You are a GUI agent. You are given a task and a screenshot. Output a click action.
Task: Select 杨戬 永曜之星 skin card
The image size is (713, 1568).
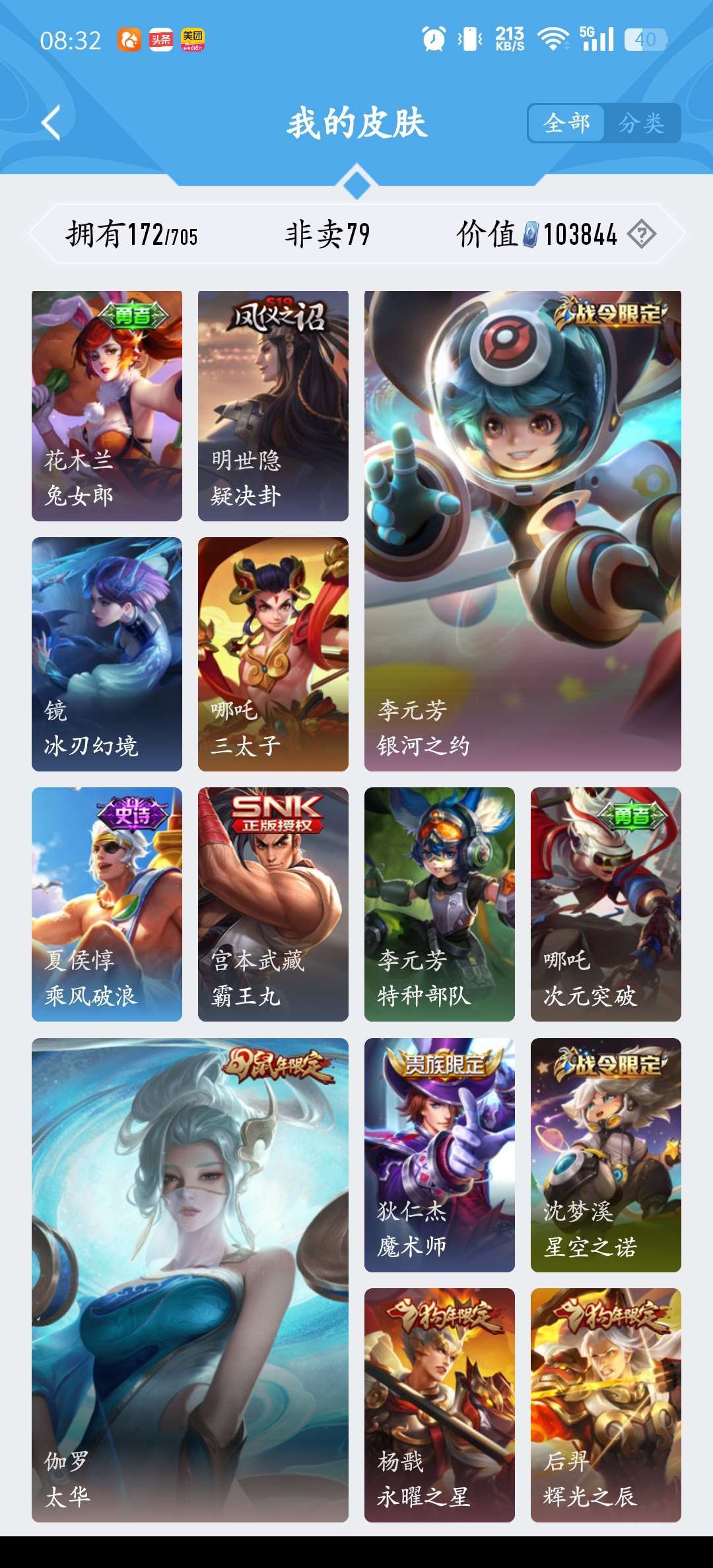click(440, 1405)
